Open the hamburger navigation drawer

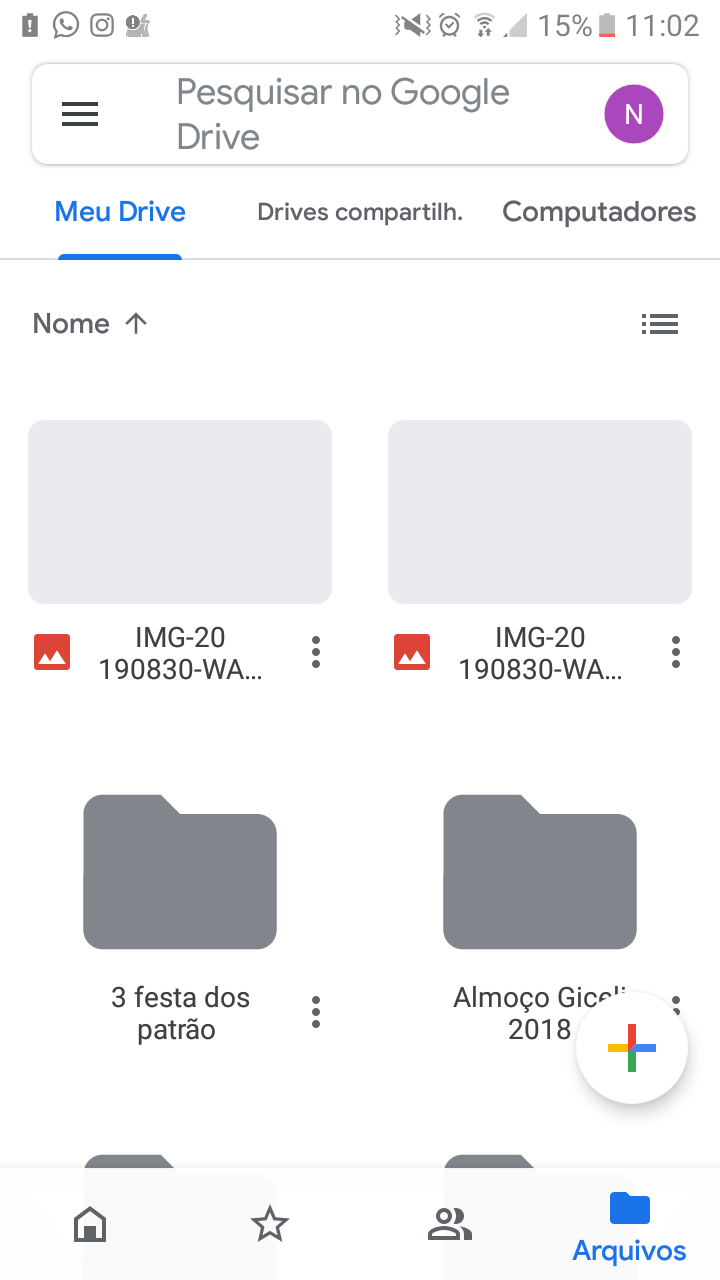(80, 114)
